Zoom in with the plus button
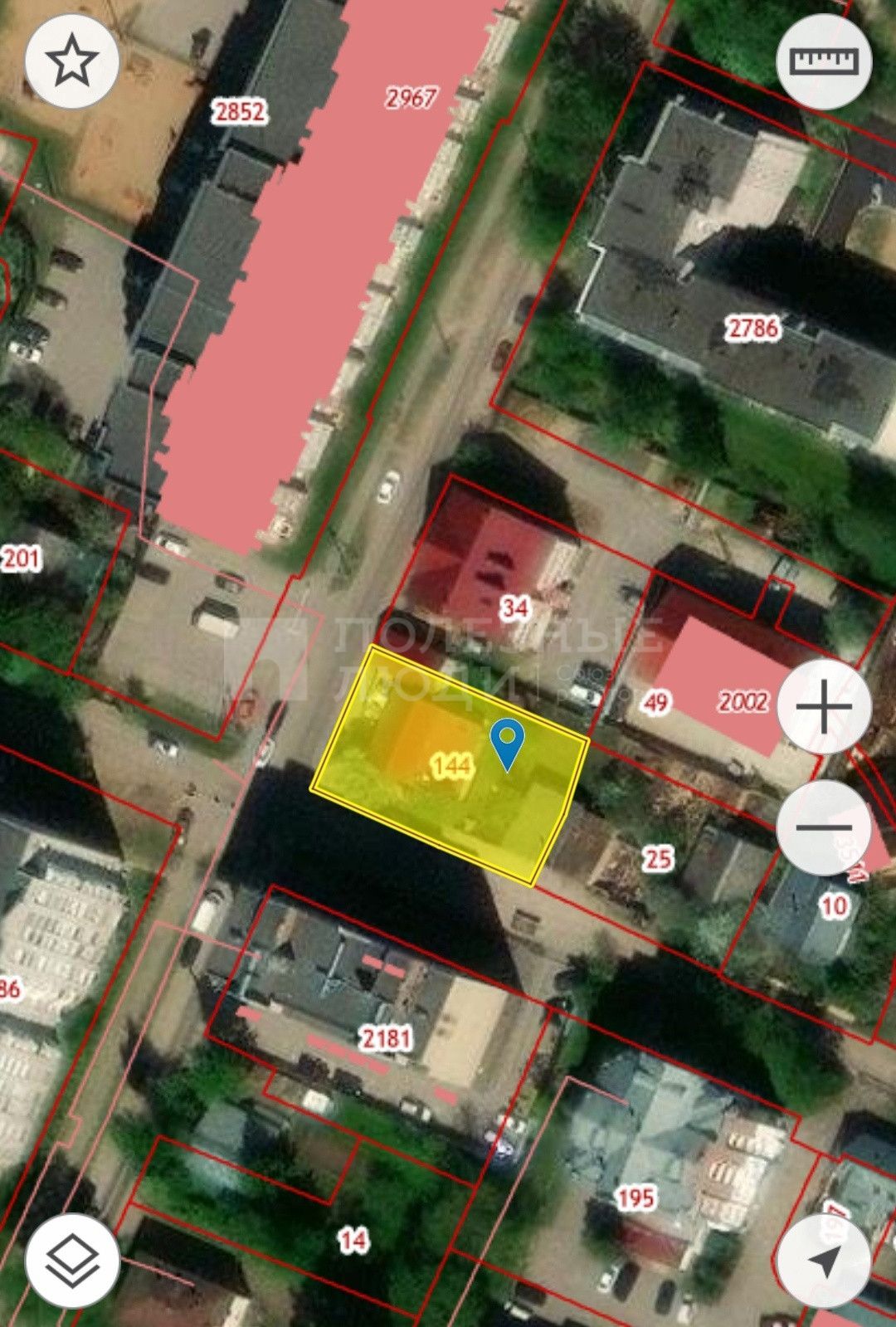The image size is (896, 1327). click(823, 706)
